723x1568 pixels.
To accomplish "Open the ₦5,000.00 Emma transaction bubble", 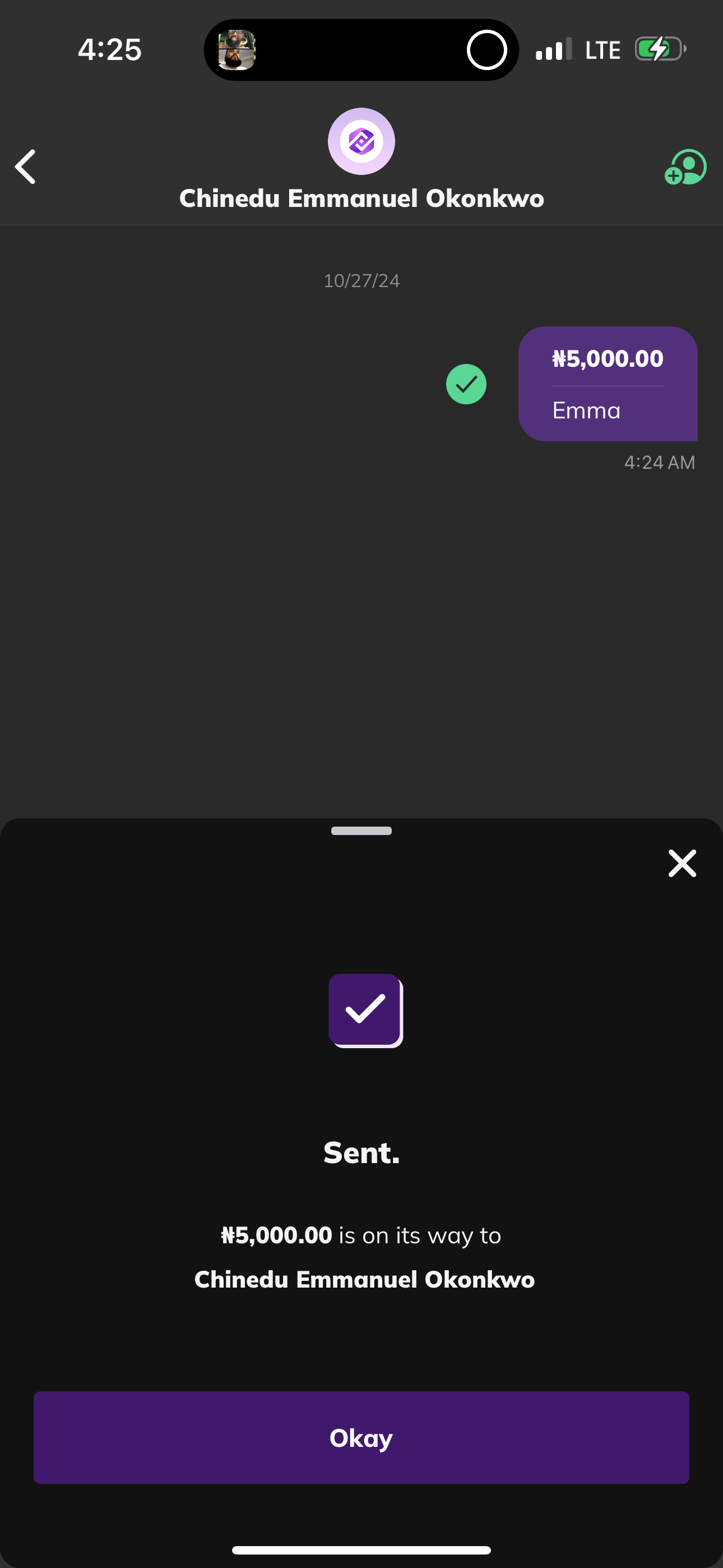I will tap(608, 384).
